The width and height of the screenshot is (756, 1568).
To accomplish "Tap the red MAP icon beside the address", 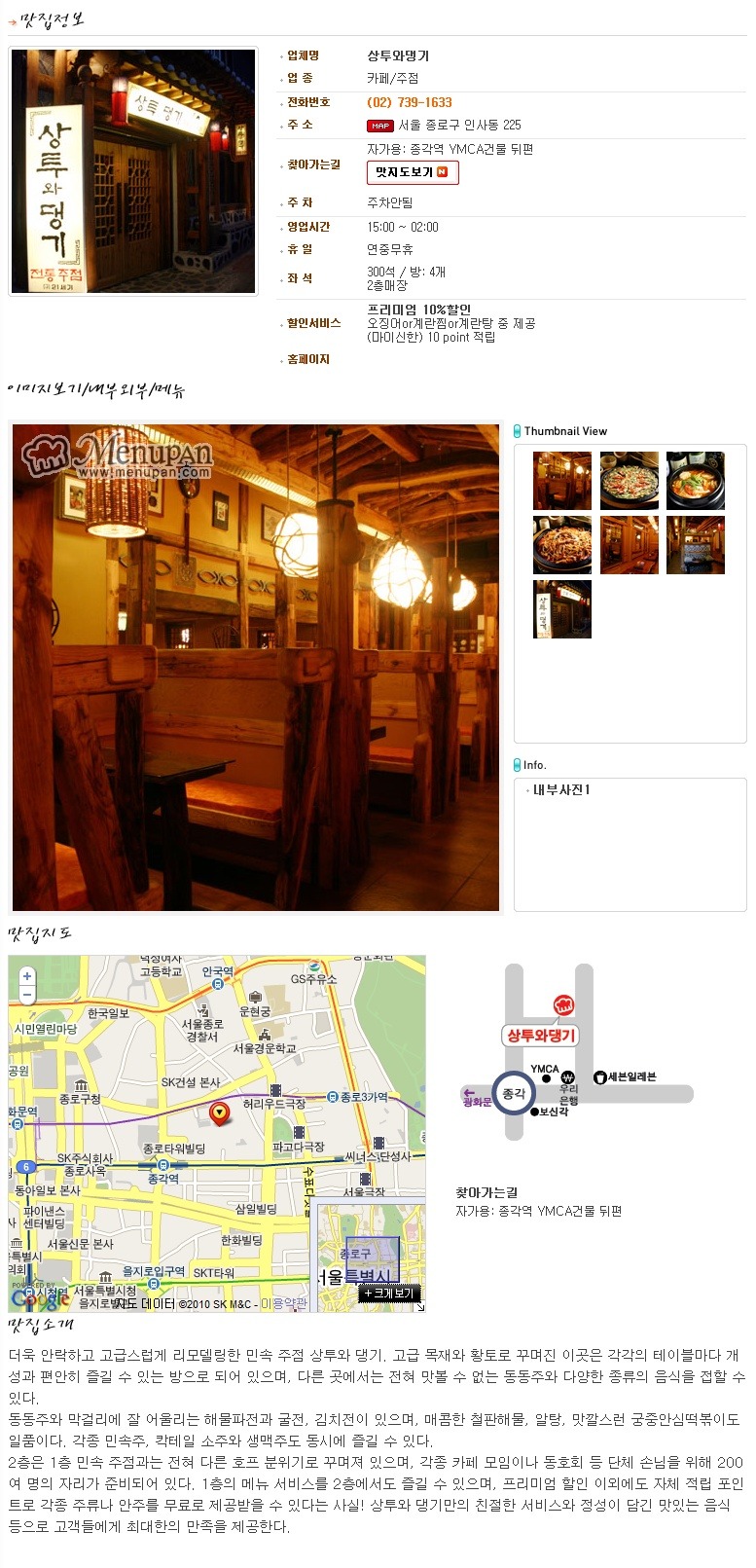I will click(379, 126).
